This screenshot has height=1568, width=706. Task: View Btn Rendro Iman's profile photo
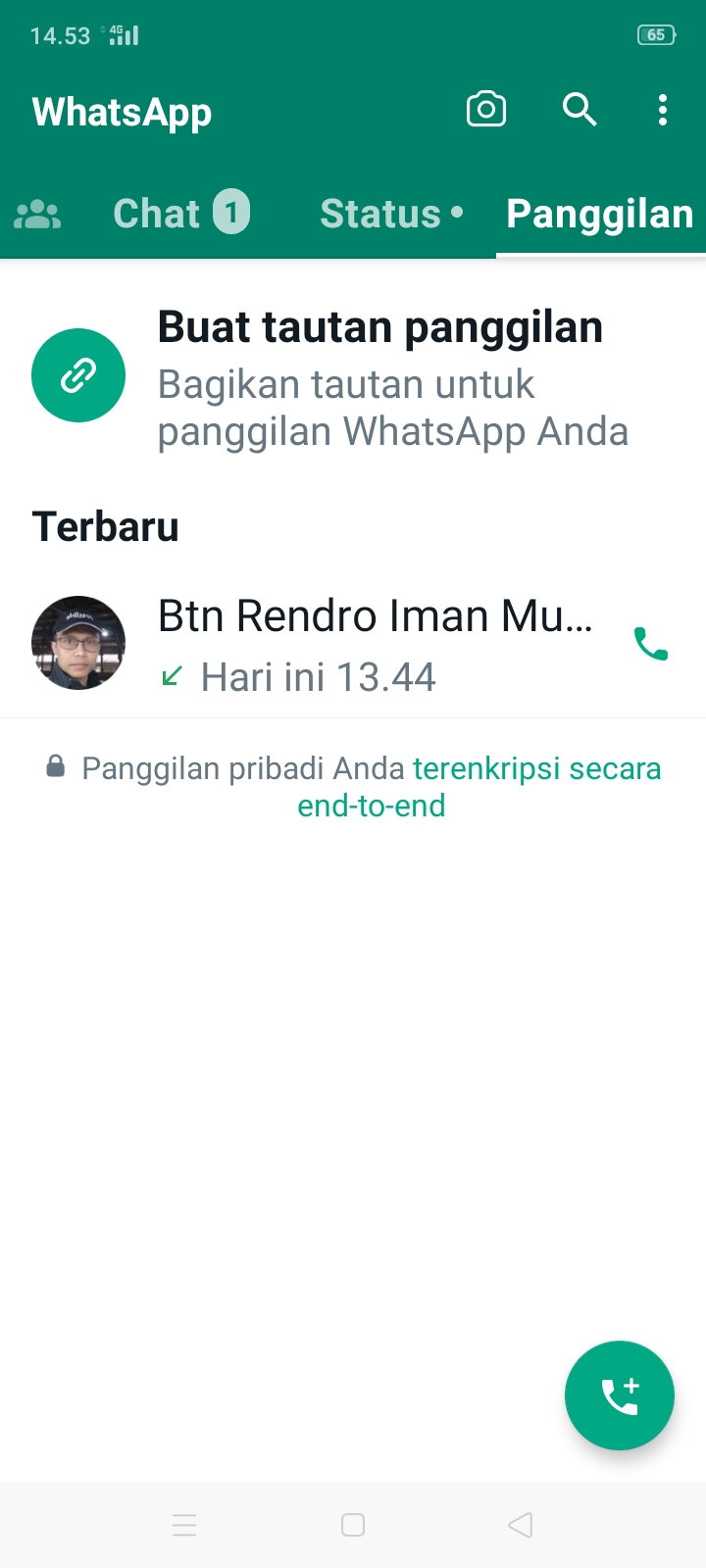point(78,643)
